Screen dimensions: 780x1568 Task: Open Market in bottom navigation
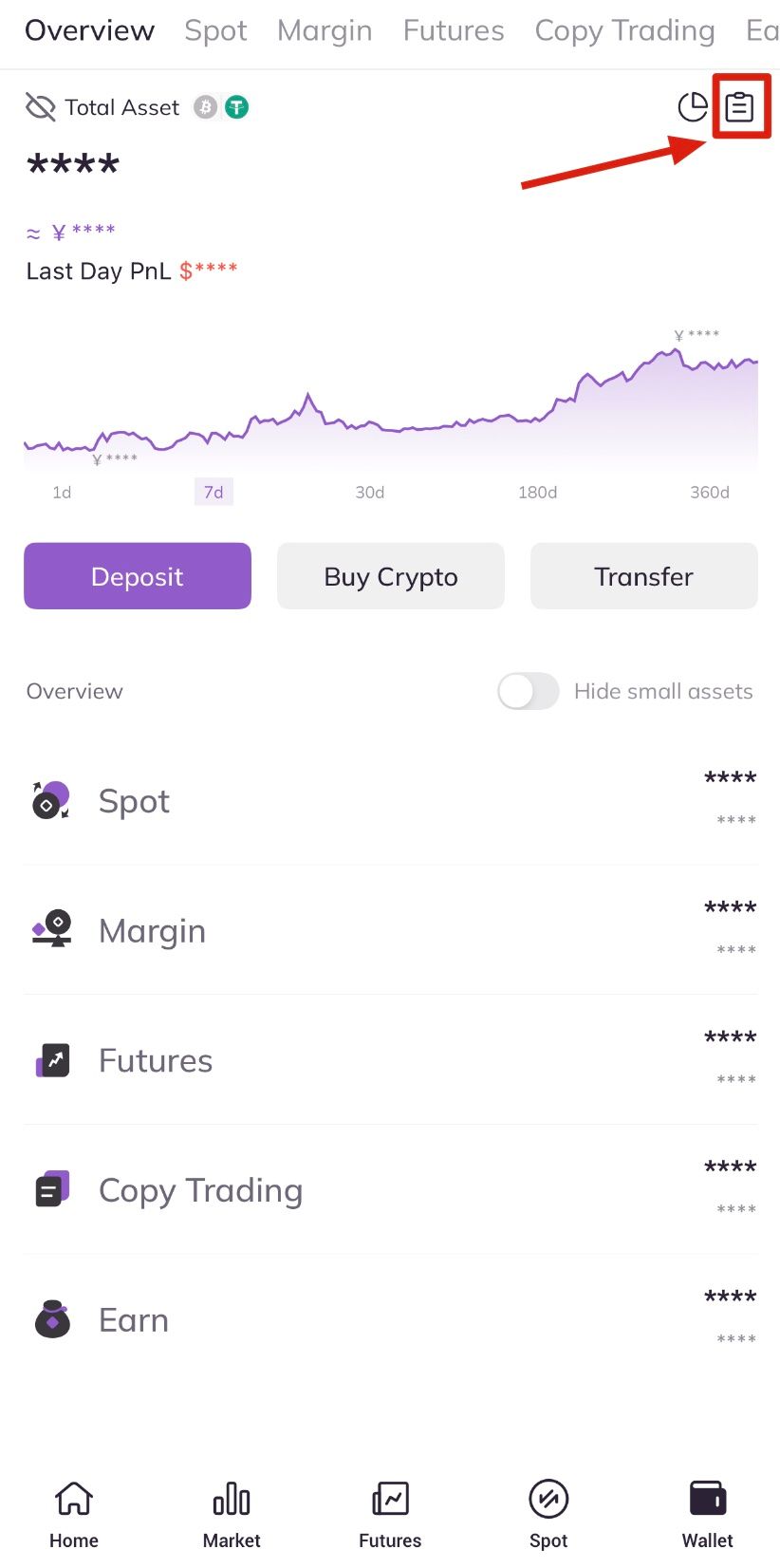[232, 1514]
